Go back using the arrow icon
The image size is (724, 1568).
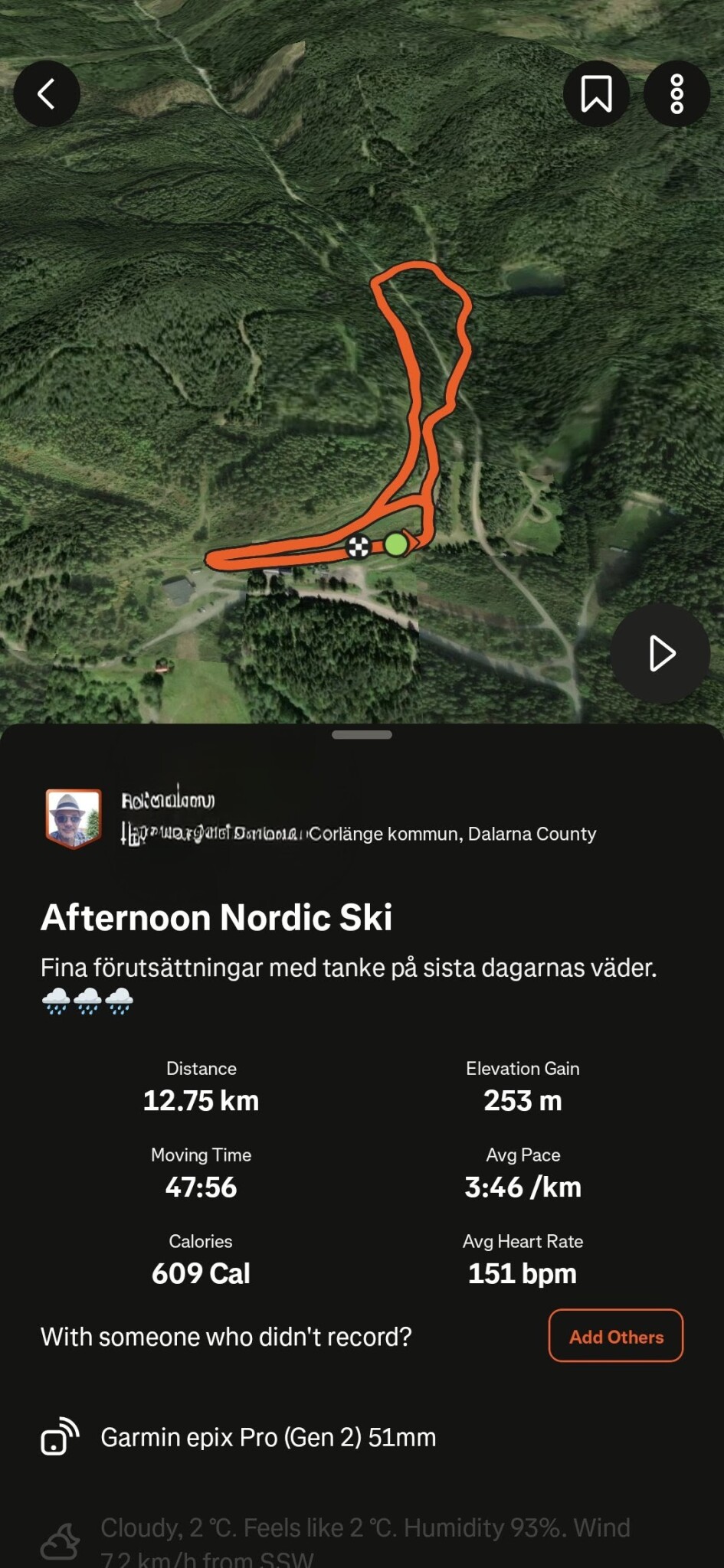coord(47,93)
